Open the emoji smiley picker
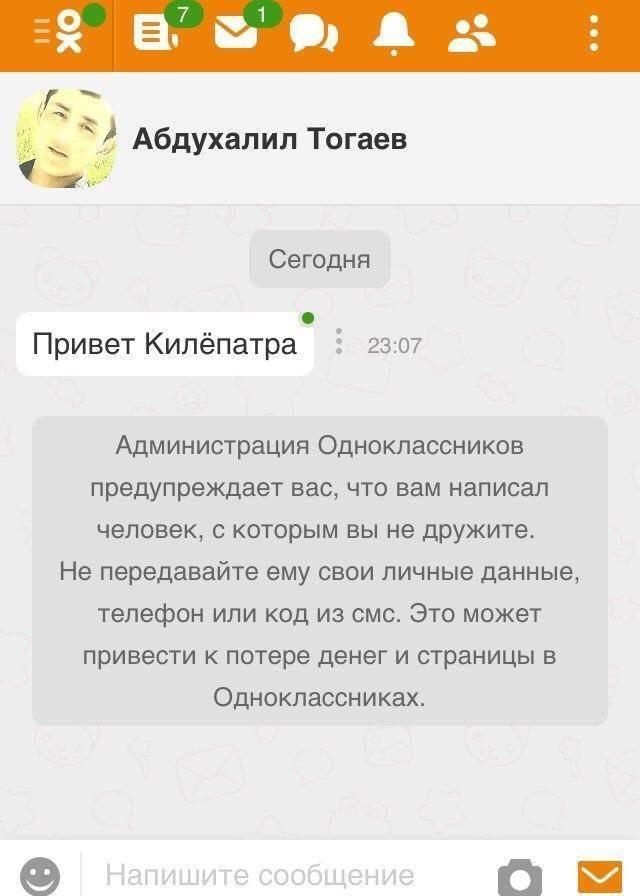 point(40,877)
